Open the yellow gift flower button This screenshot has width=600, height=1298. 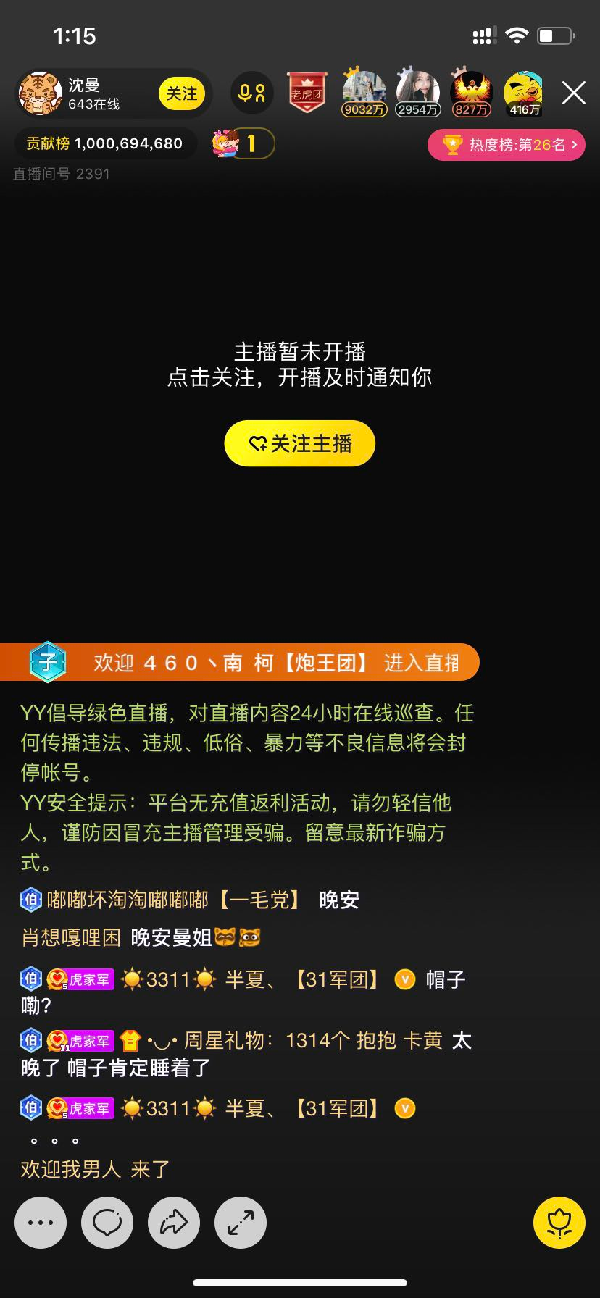tap(559, 1222)
